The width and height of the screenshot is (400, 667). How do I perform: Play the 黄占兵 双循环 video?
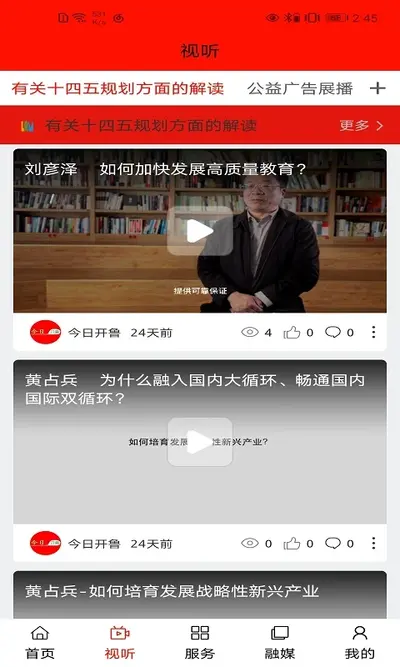tap(200, 442)
